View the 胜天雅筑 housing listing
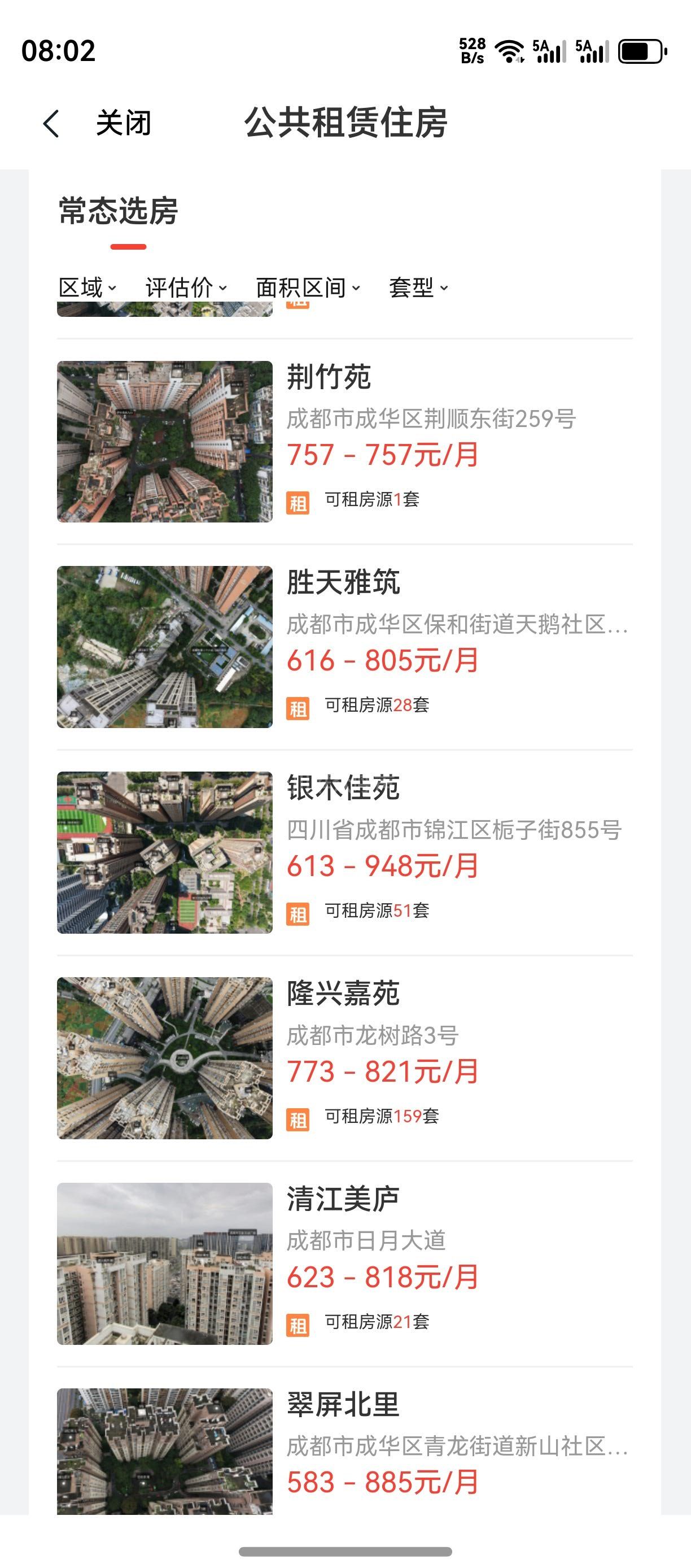Viewport: 691px width, 1568px height. click(x=344, y=646)
